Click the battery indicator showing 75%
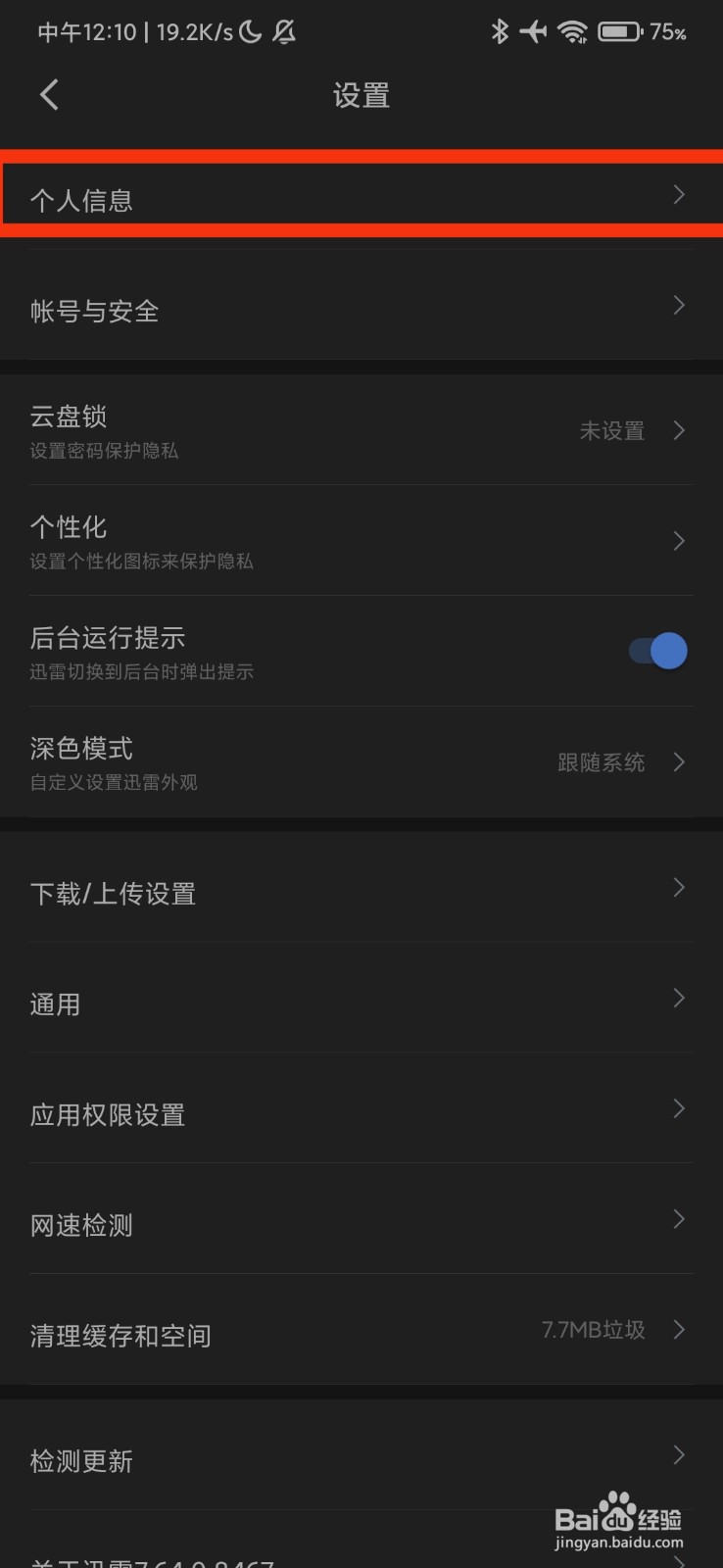The height and width of the screenshot is (1568, 723). (621, 31)
